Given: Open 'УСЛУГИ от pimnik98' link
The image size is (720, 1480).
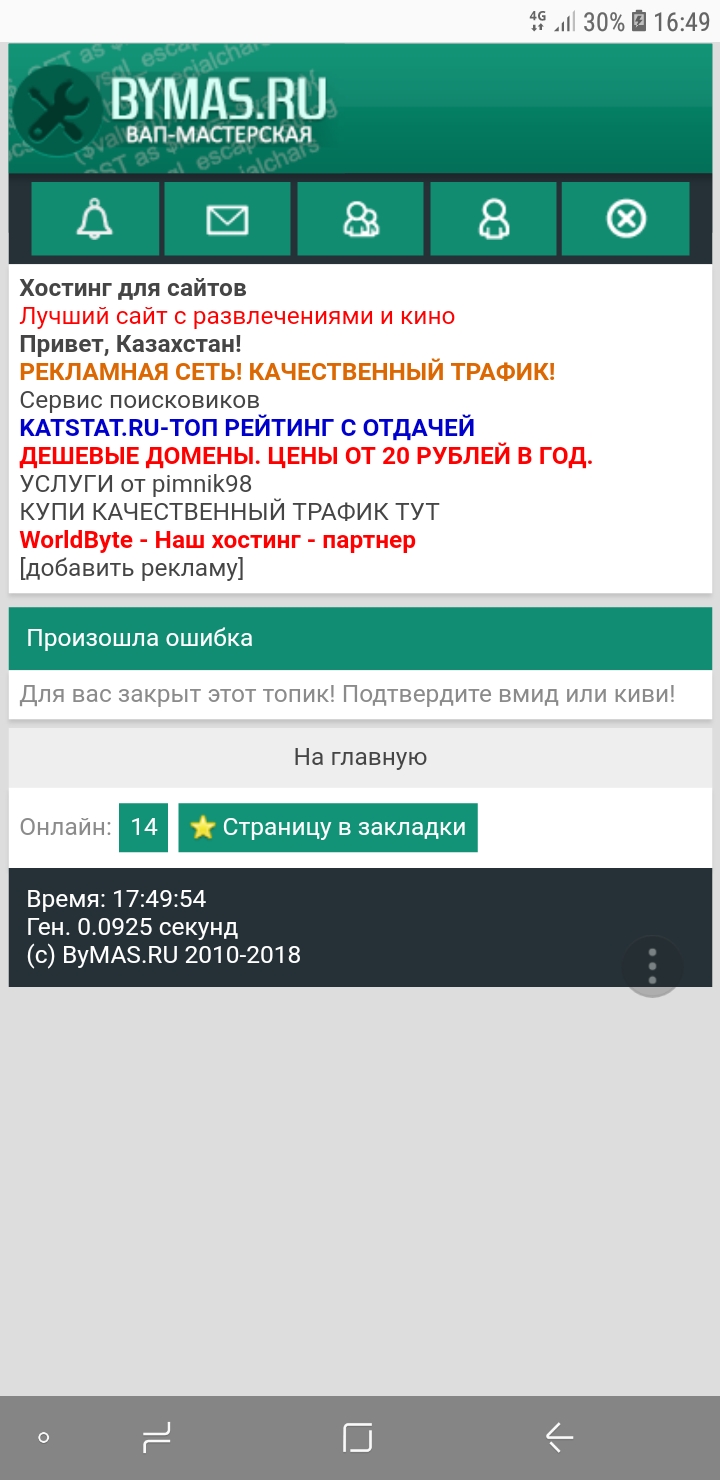Looking at the screenshot, I should (x=136, y=485).
